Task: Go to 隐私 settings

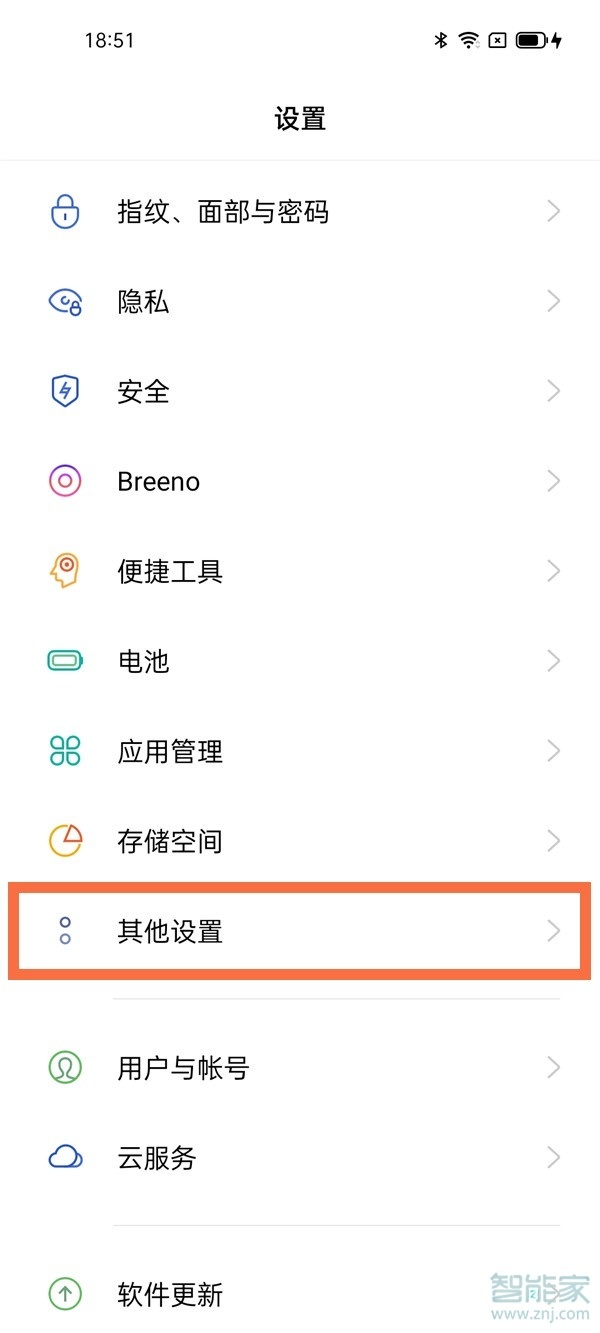Action: click(300, 302)
